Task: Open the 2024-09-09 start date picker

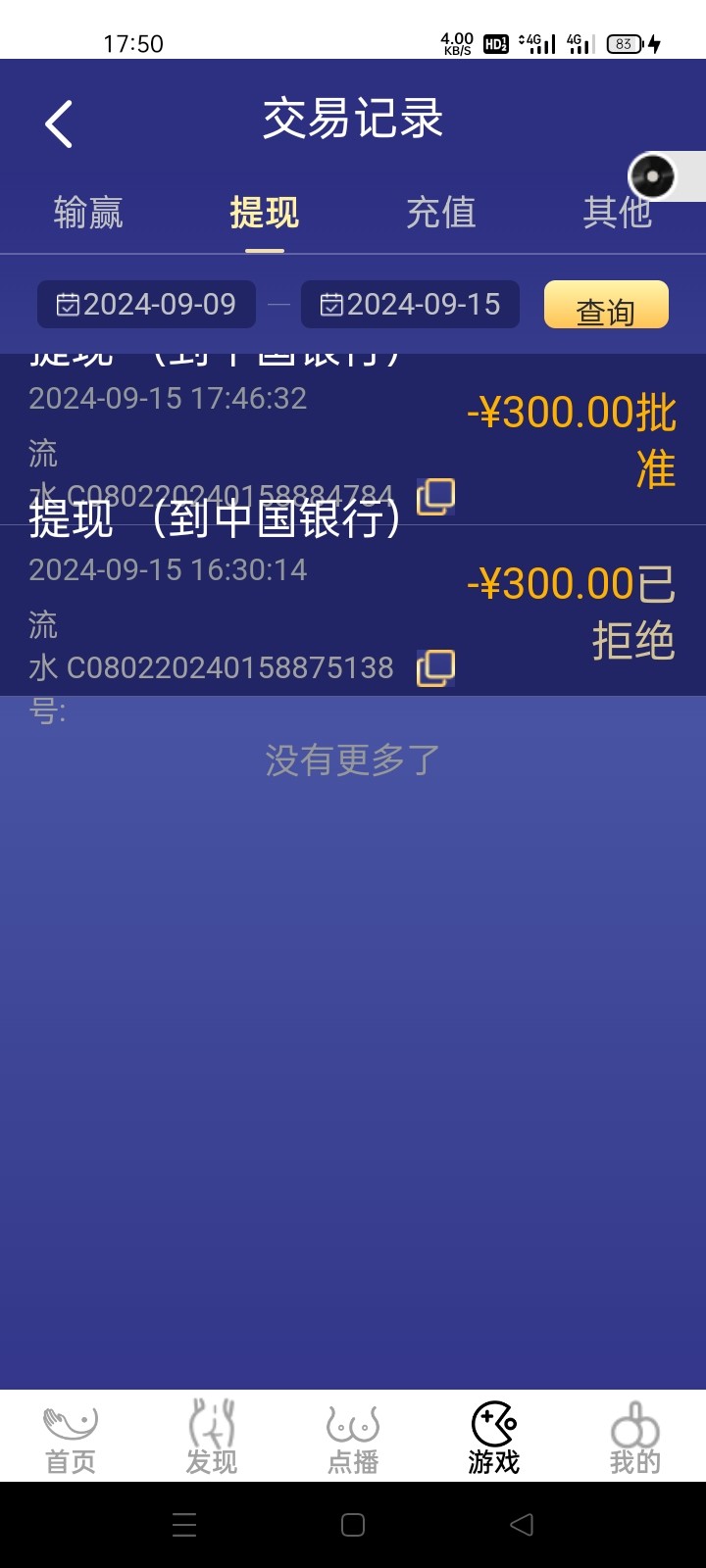Action: pos(147,305)
